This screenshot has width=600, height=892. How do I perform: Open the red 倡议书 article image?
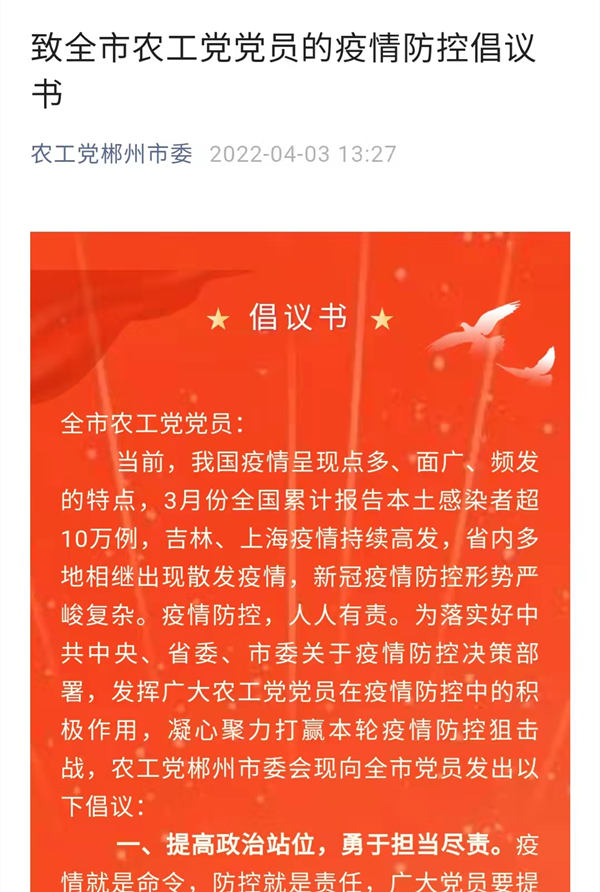pyautogui.click(x=300, y=560)
